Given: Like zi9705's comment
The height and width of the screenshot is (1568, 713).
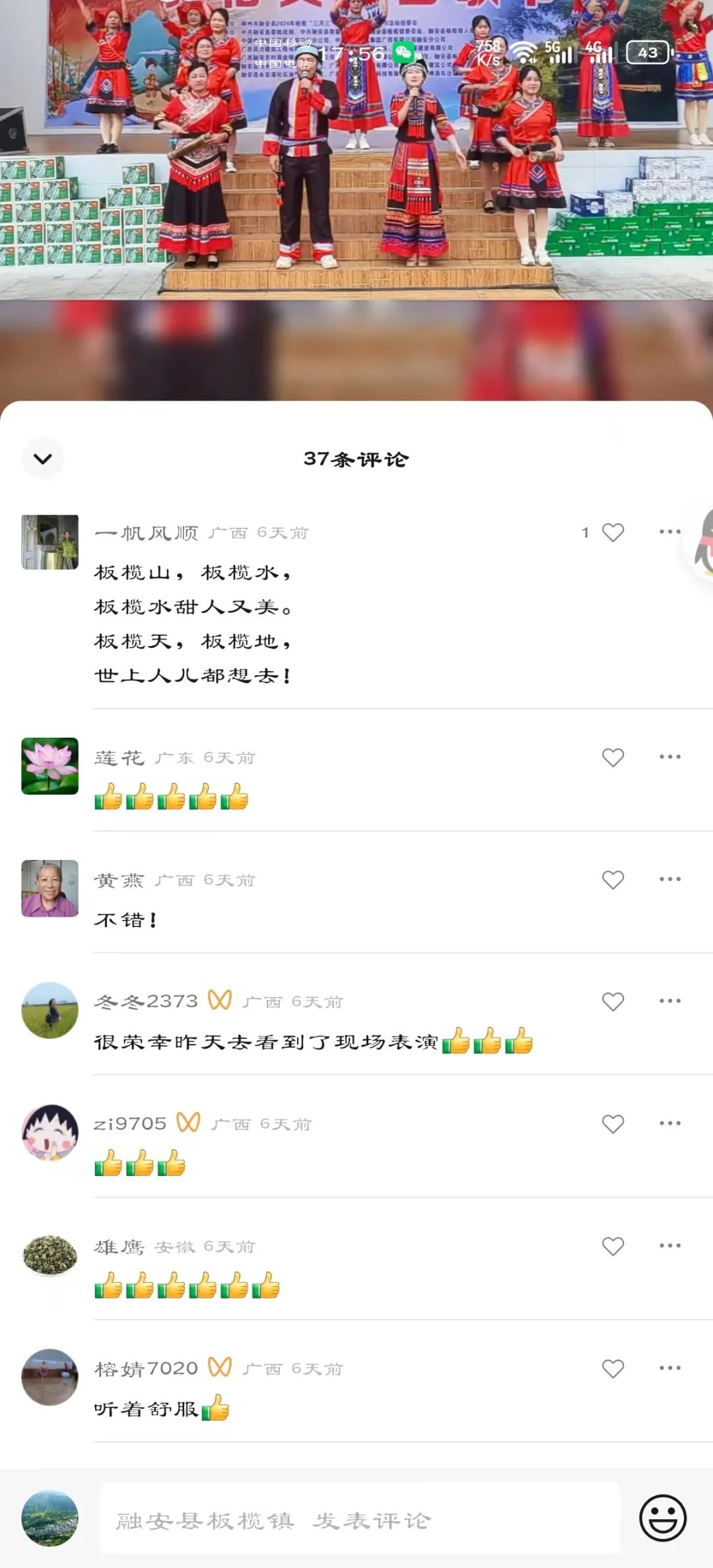Looking at the screenshot, I should (x=613, y=1124).
